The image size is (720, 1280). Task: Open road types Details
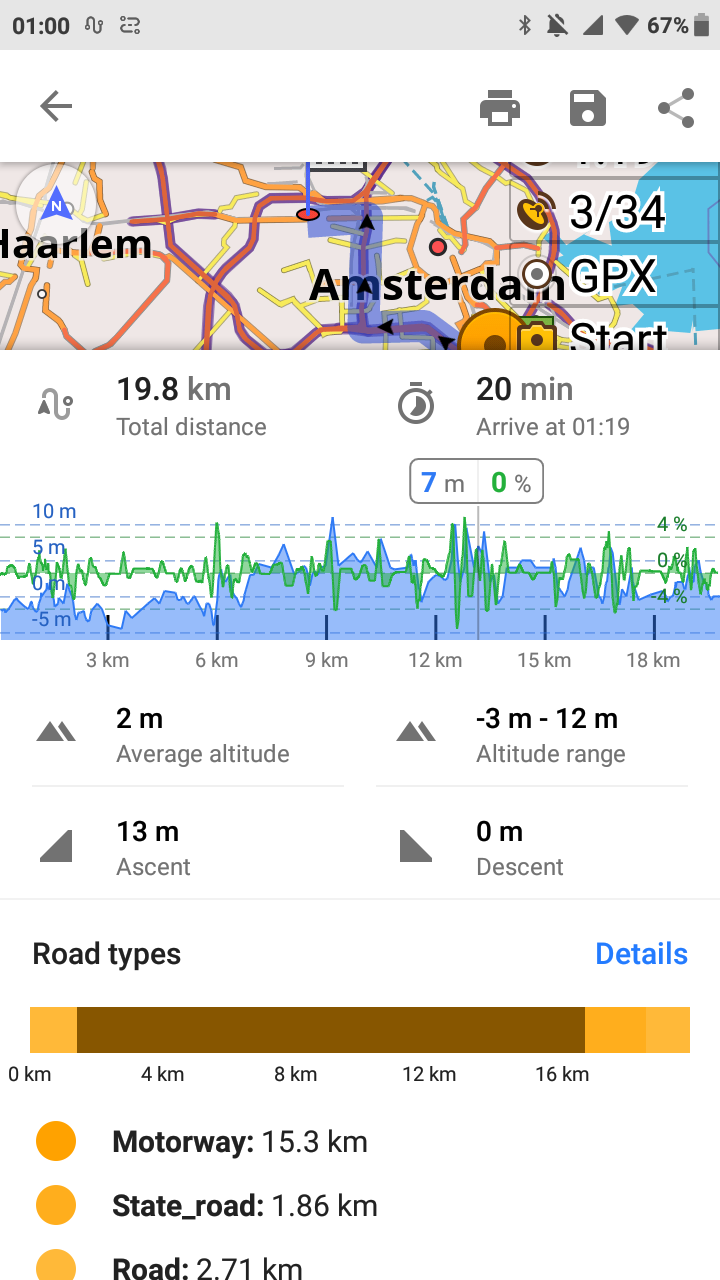pyautogui.click(x=641, y=954)
